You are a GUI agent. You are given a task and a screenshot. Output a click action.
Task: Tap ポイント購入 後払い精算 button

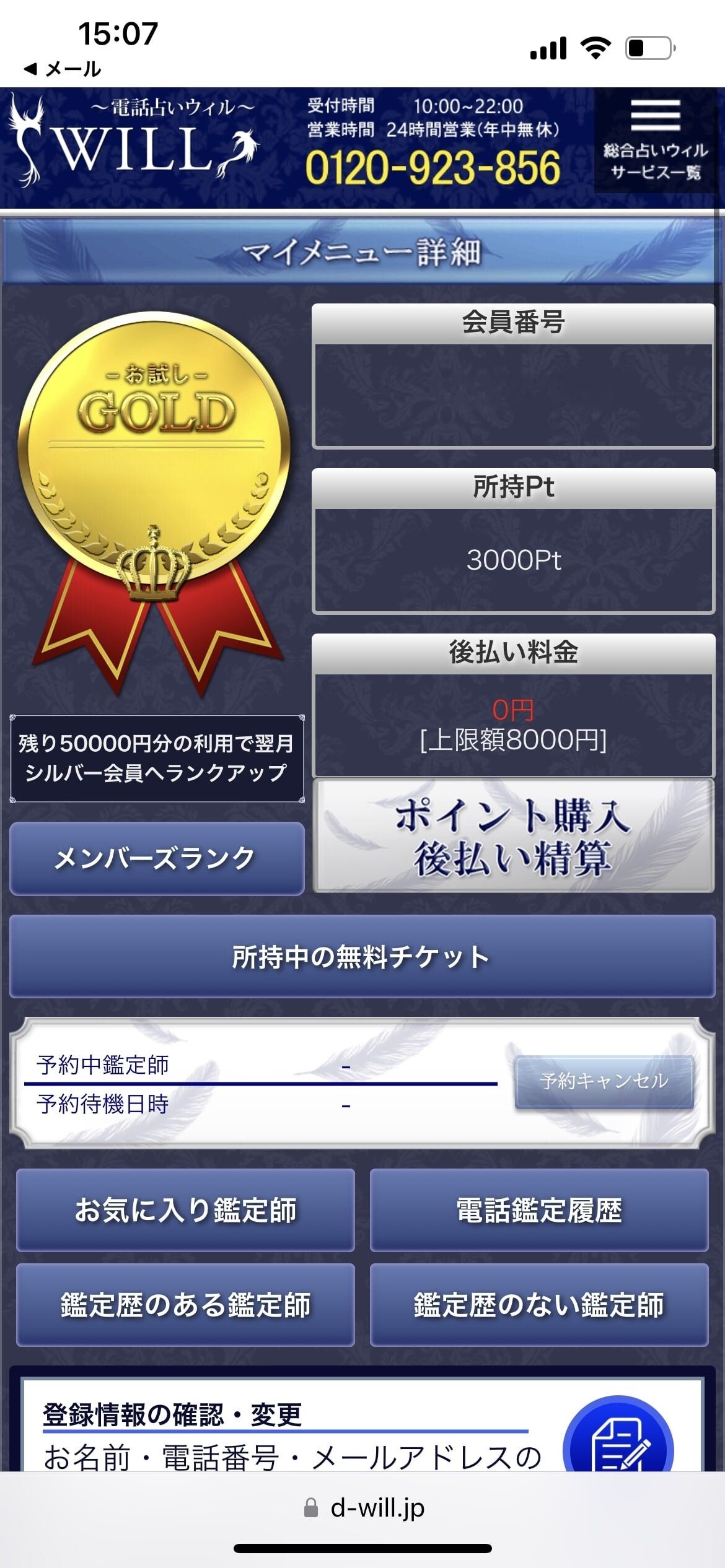pos(513,837)
